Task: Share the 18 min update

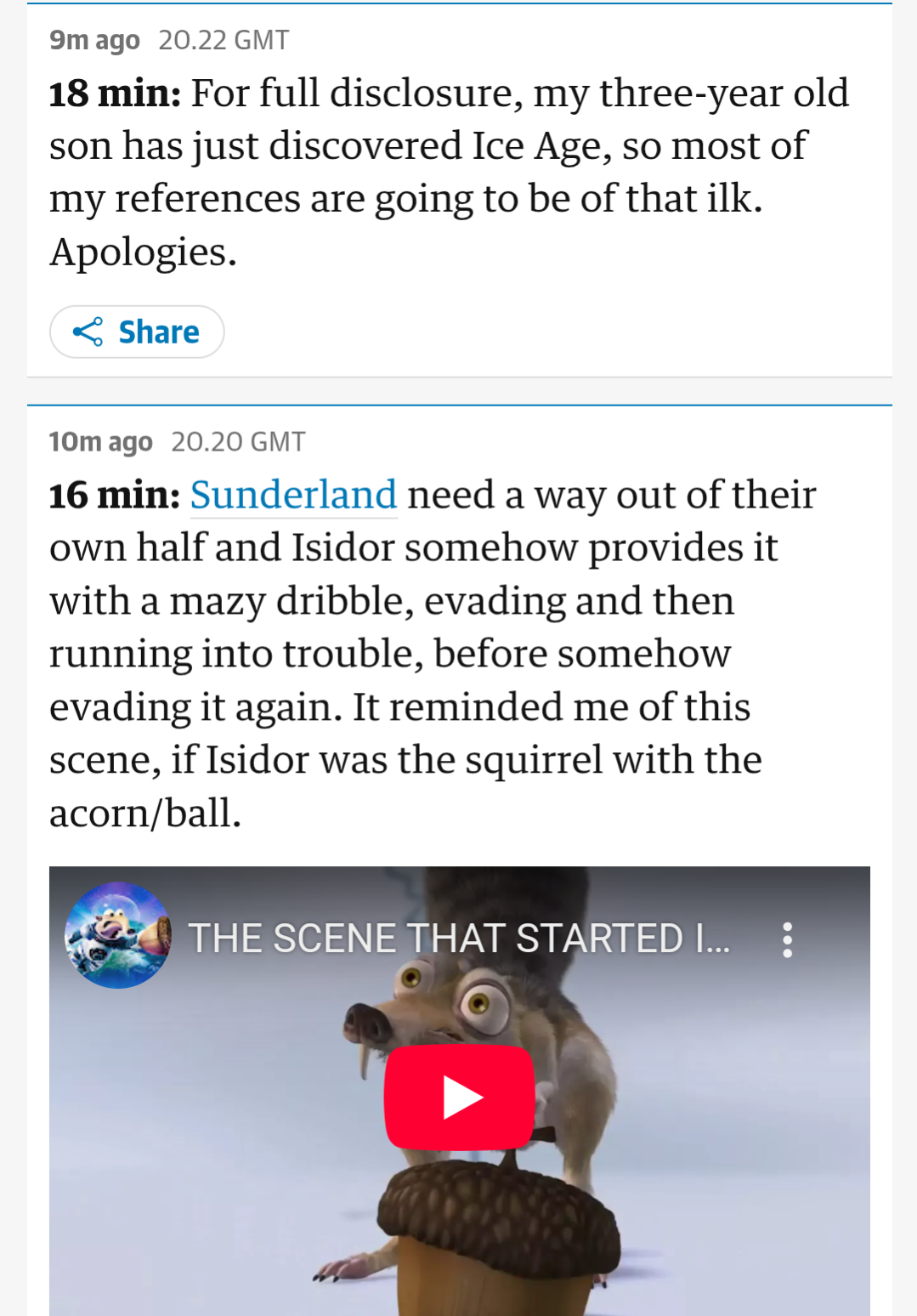Action: (x=137, y=332)
